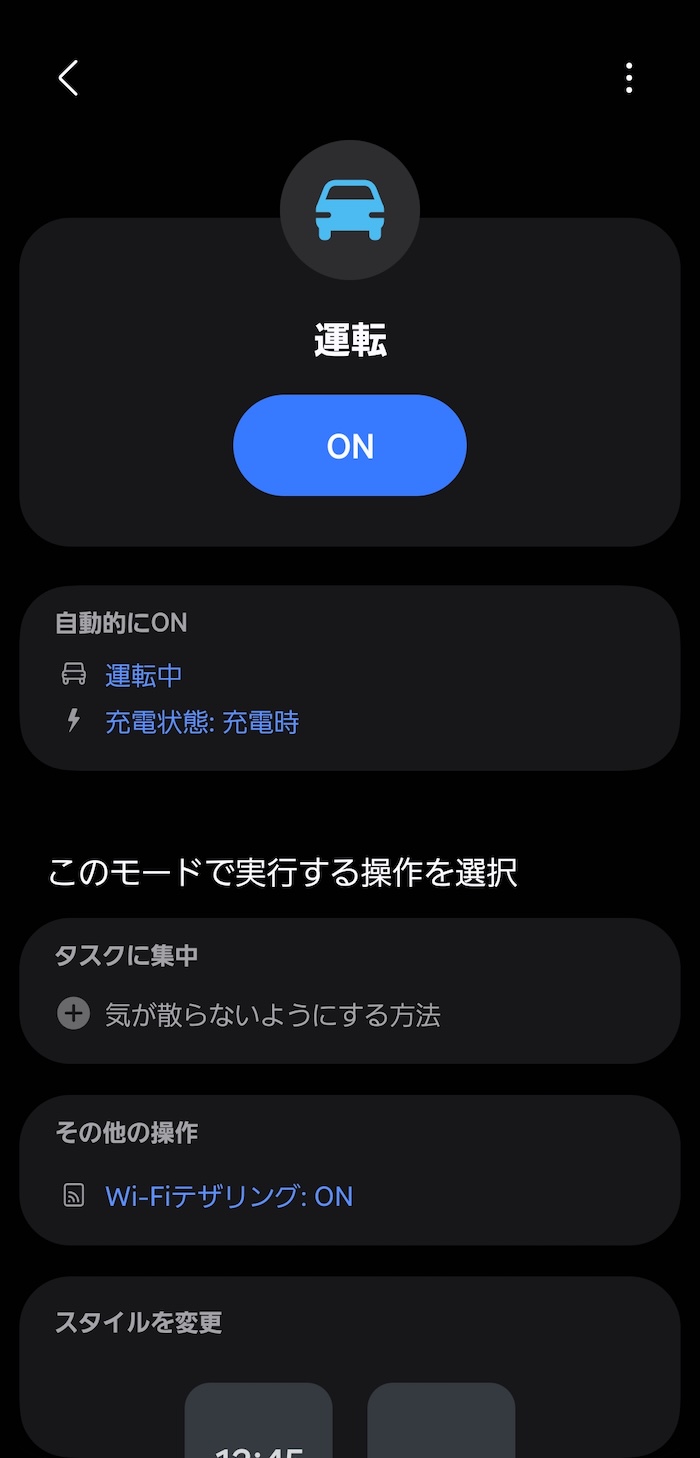Tap the blue ON button for 運転 mode

350,446
